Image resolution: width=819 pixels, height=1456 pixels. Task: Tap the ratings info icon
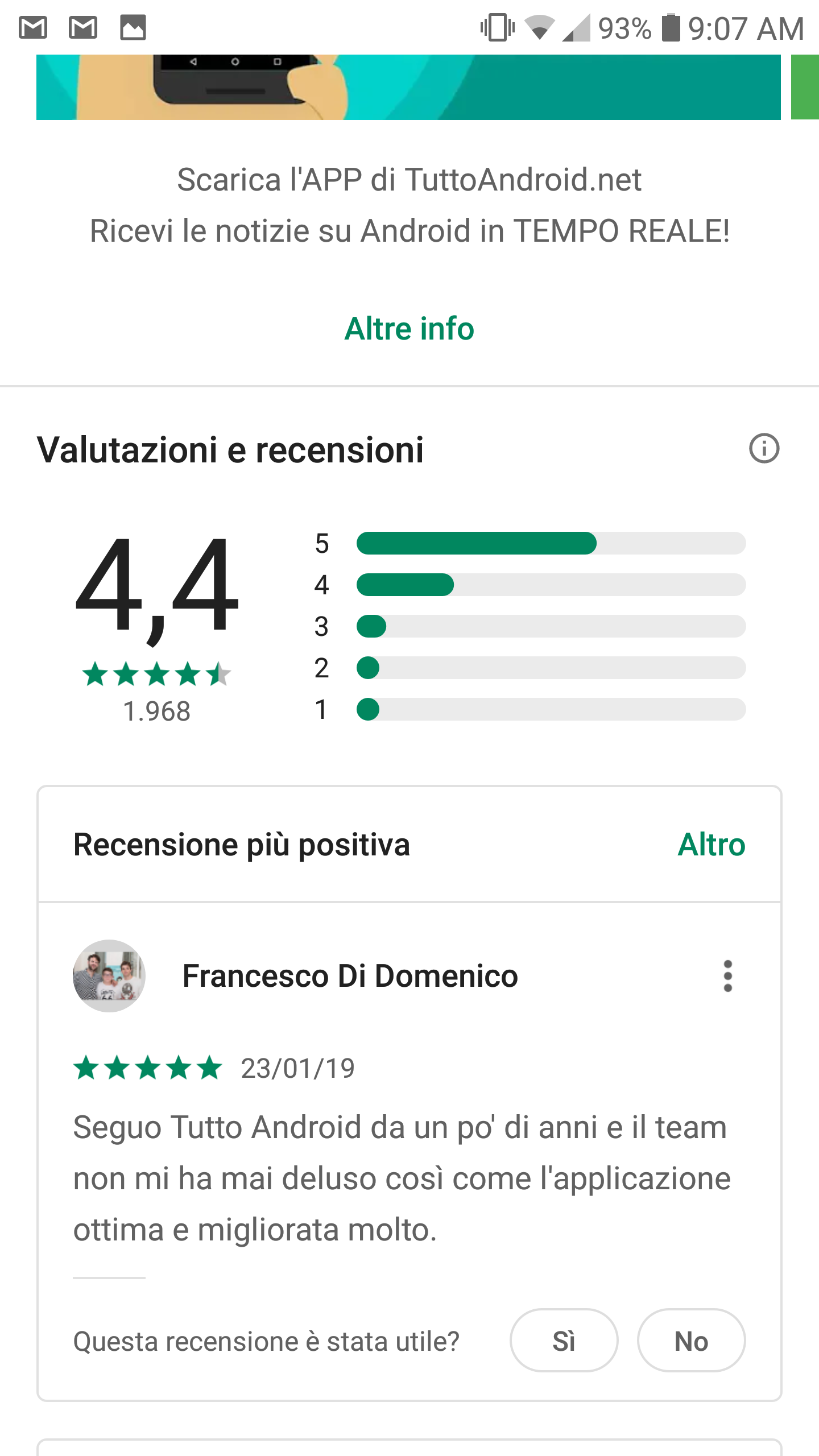coord(764,448)
